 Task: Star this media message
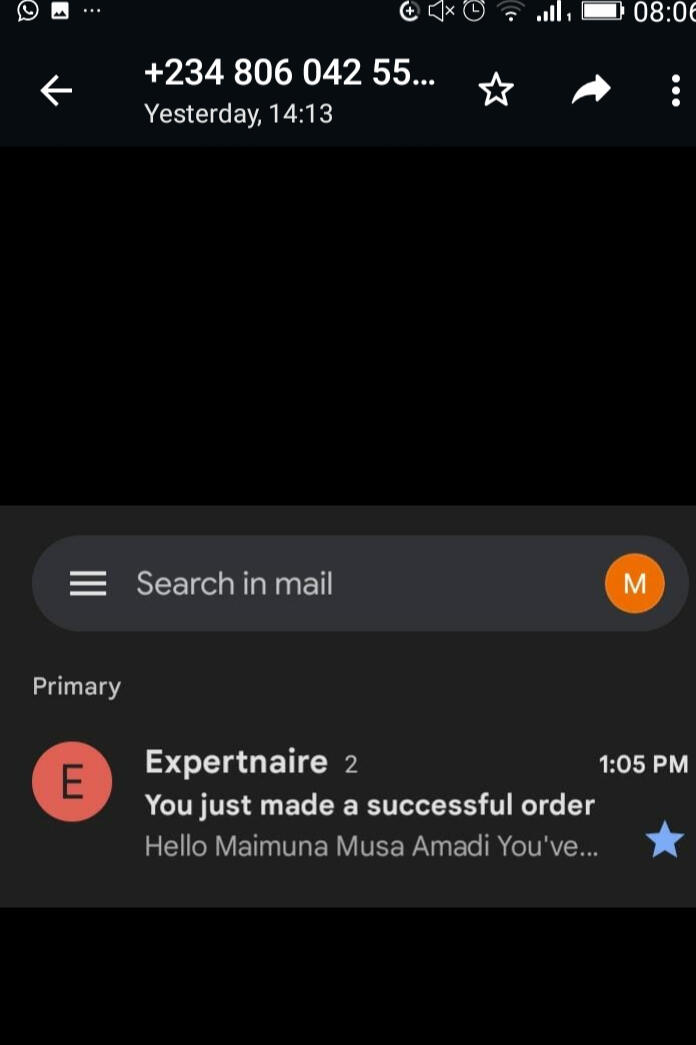point(496,91)
